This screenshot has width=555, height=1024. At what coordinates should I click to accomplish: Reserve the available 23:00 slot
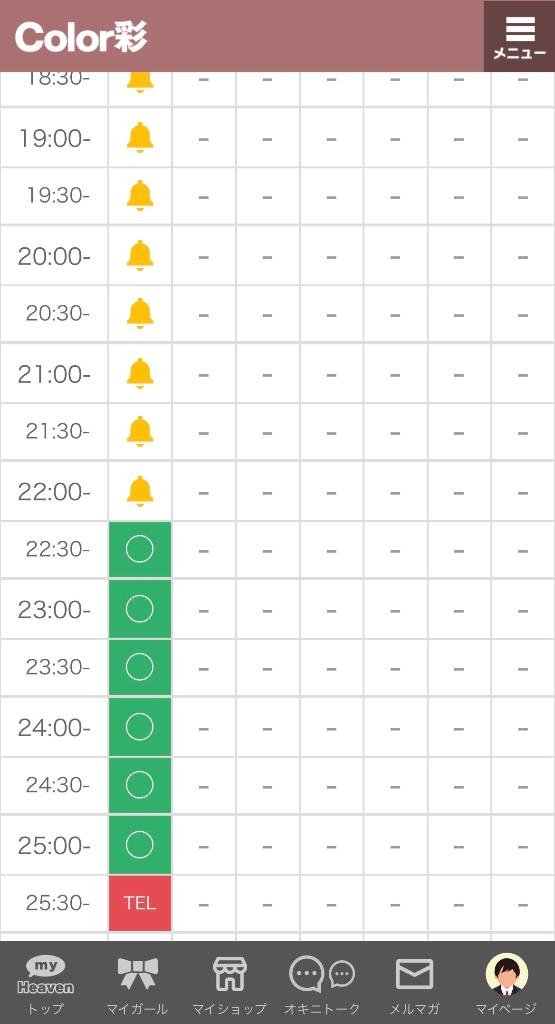tap(140, 609)
